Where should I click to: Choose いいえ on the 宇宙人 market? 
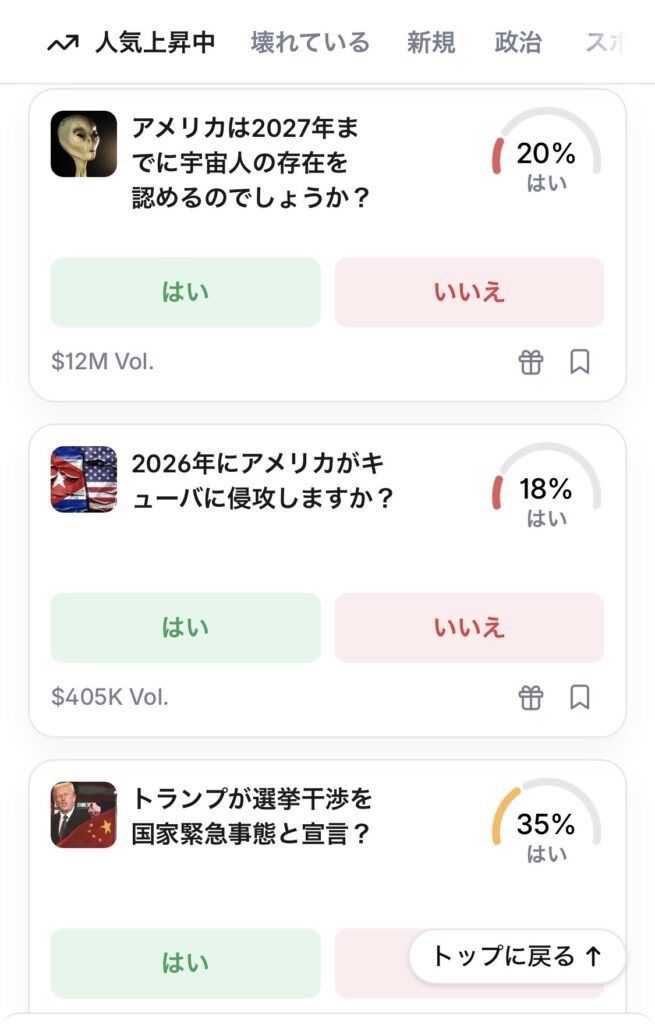pos(469,292)
